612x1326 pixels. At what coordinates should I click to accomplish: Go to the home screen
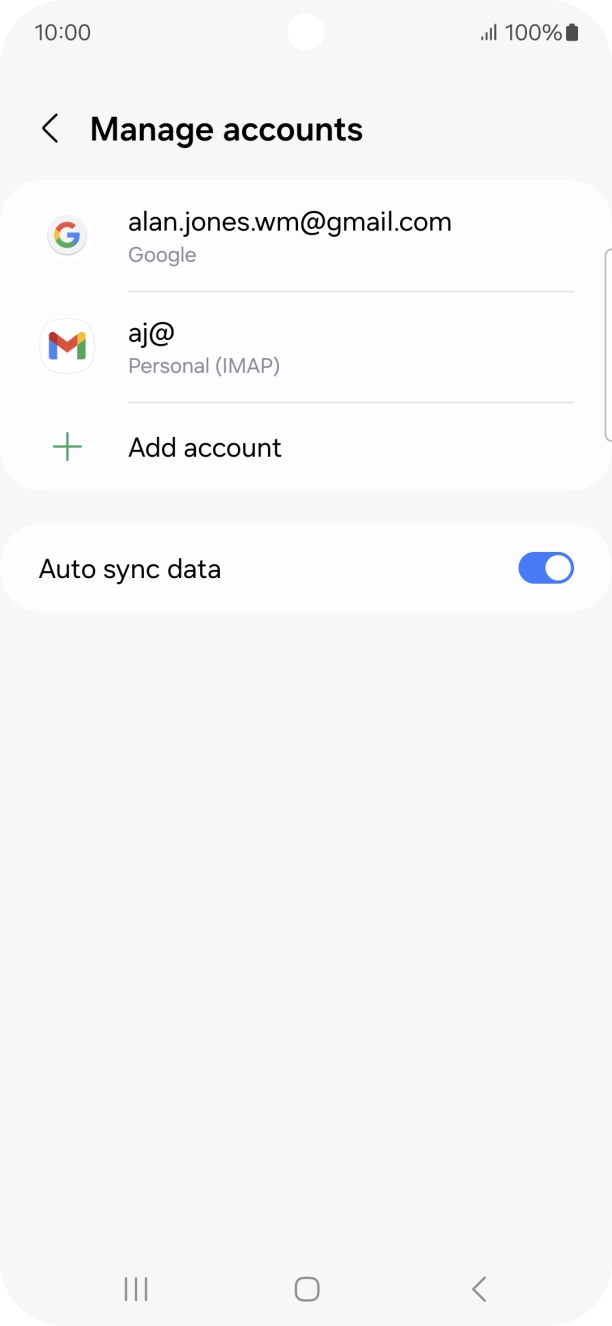coord(306,1289)
